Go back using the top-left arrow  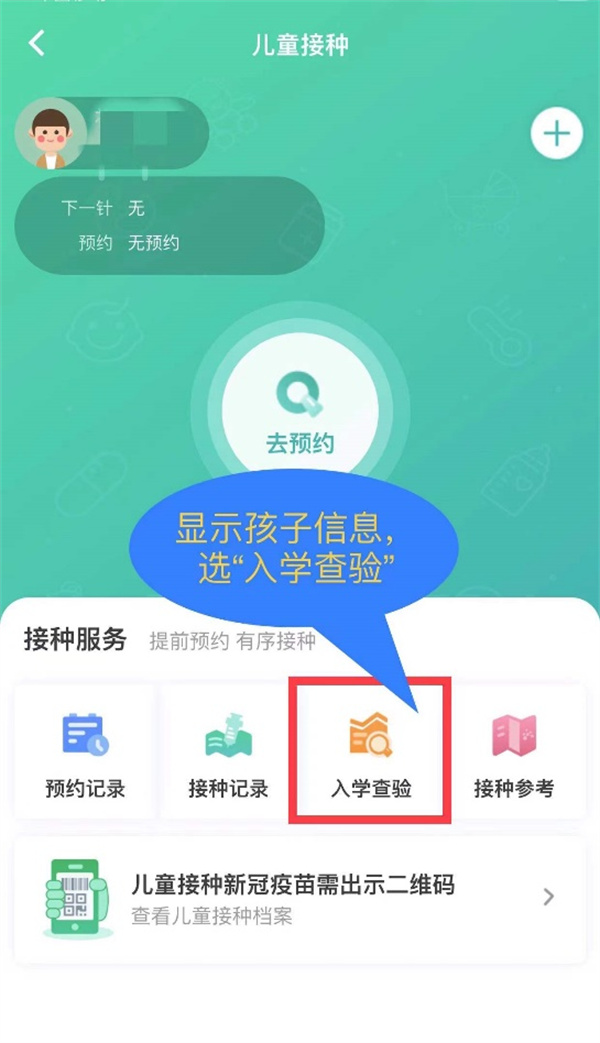point(37,43)
